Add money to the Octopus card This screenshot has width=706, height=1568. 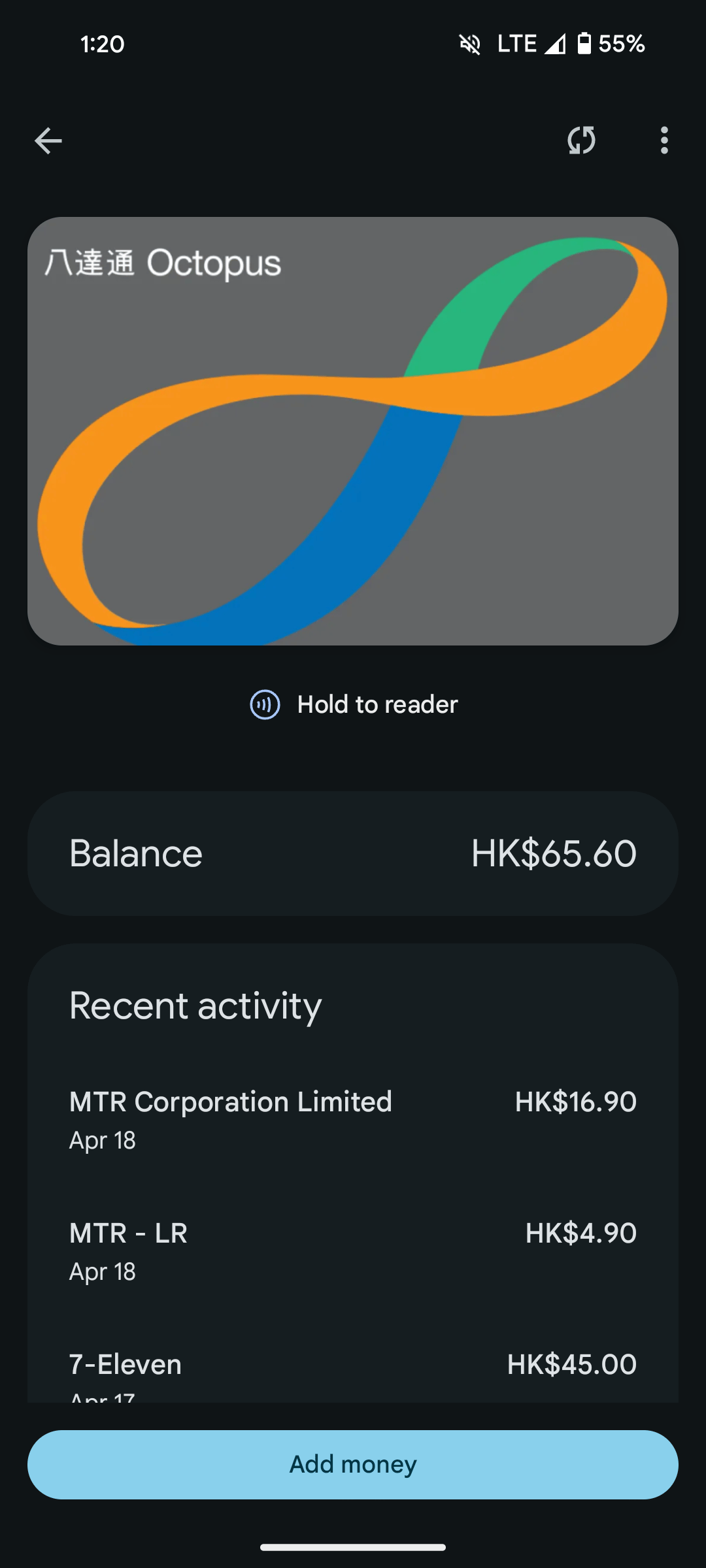(x=353, y=1464)
